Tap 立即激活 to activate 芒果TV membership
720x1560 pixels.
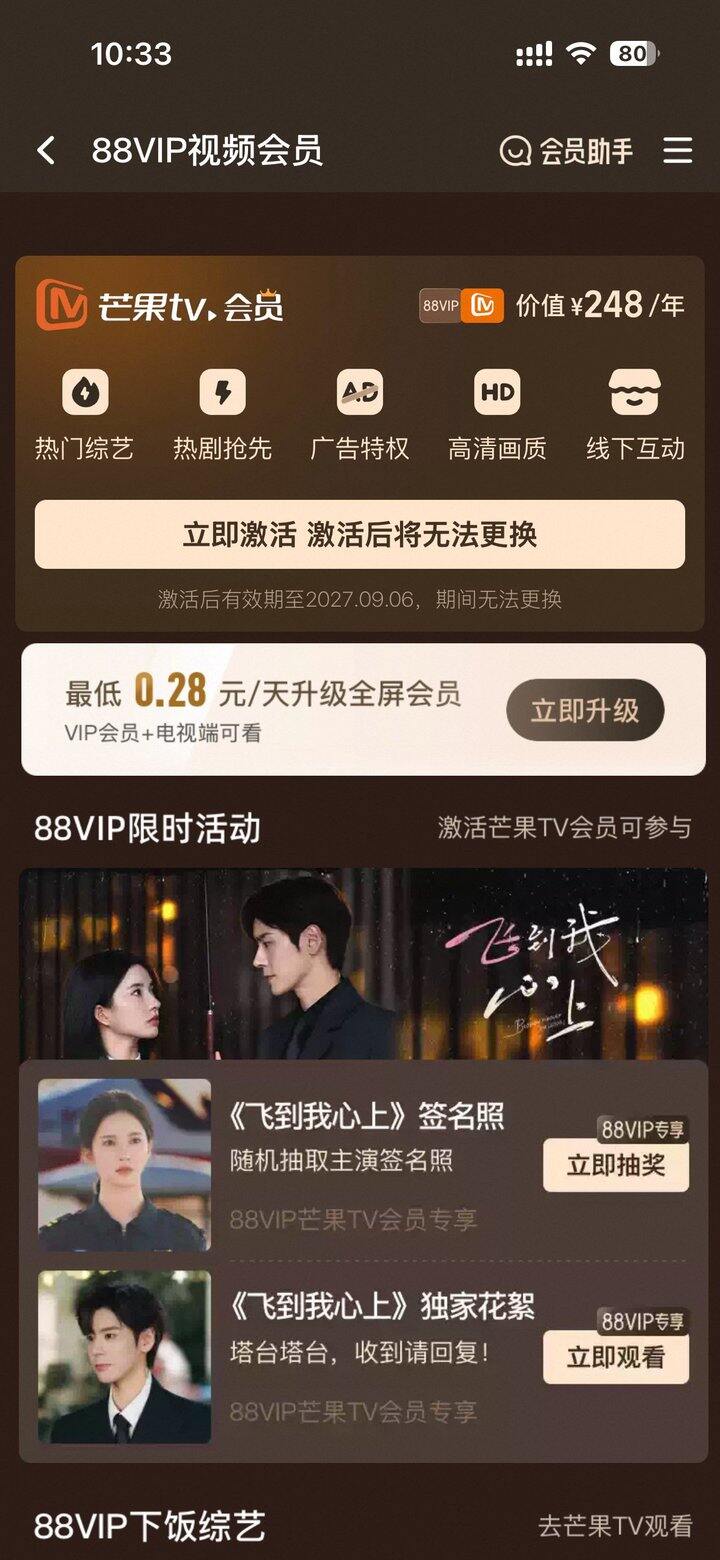click(x=360, y=534)
